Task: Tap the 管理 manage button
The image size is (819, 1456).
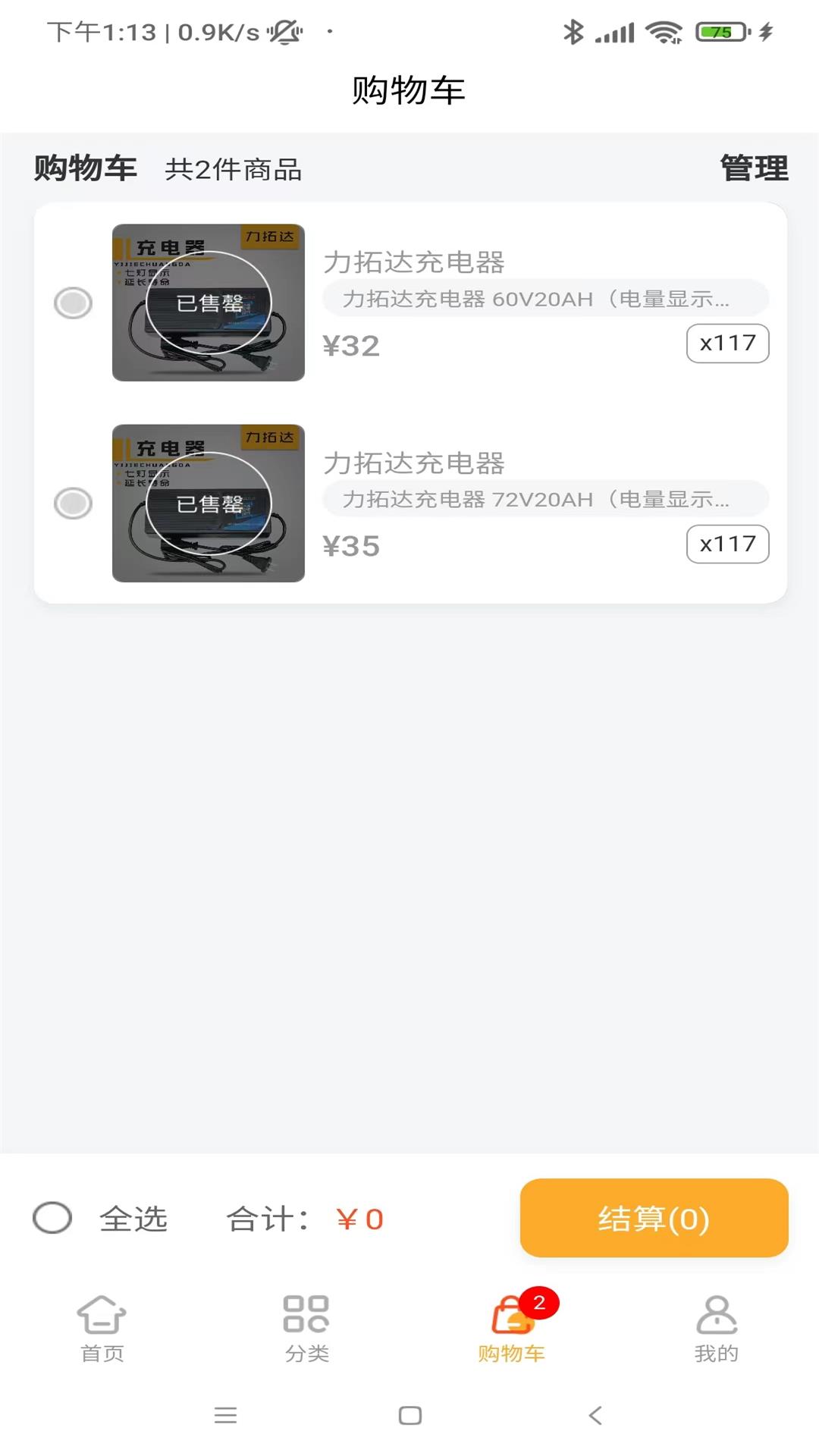Action: [x=755, y=168]
